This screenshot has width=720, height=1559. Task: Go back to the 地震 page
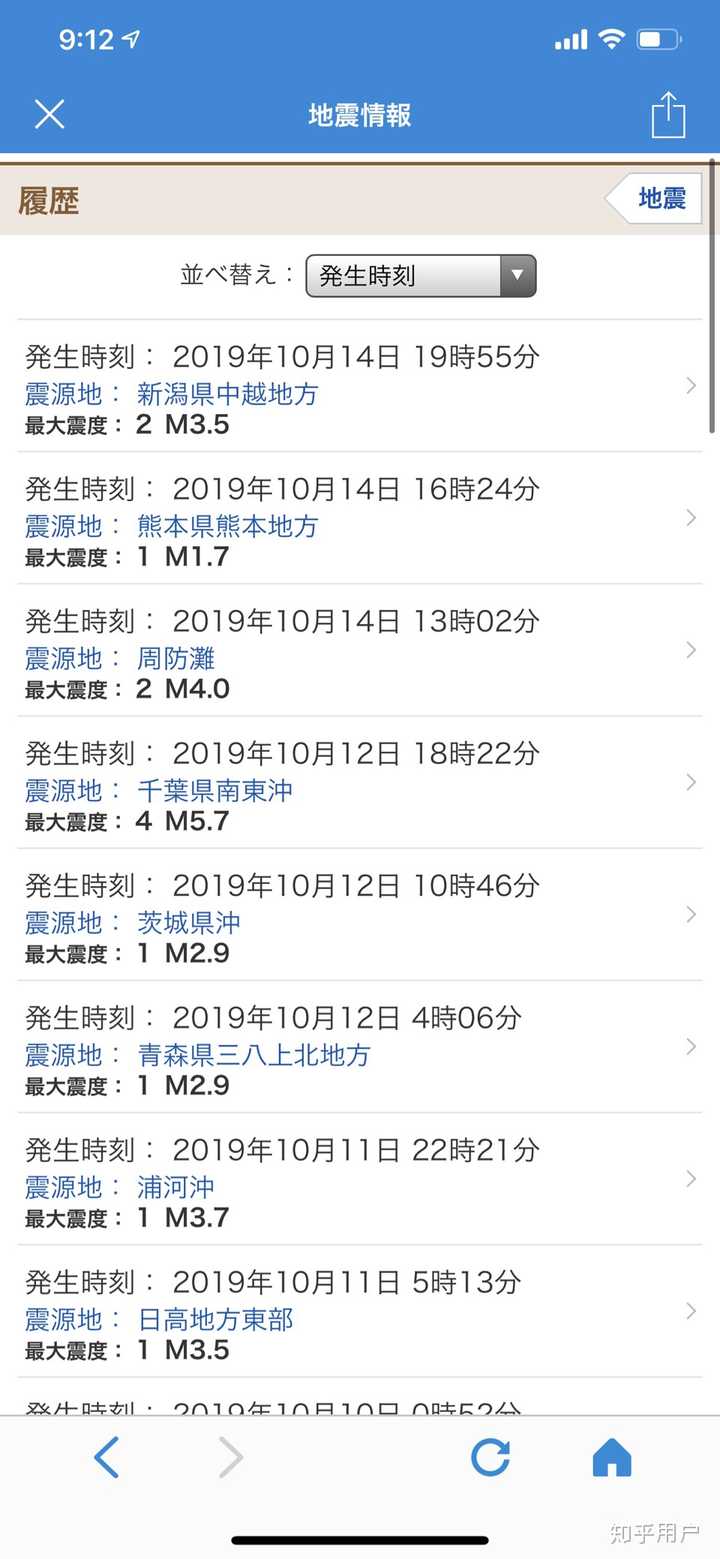656,198
